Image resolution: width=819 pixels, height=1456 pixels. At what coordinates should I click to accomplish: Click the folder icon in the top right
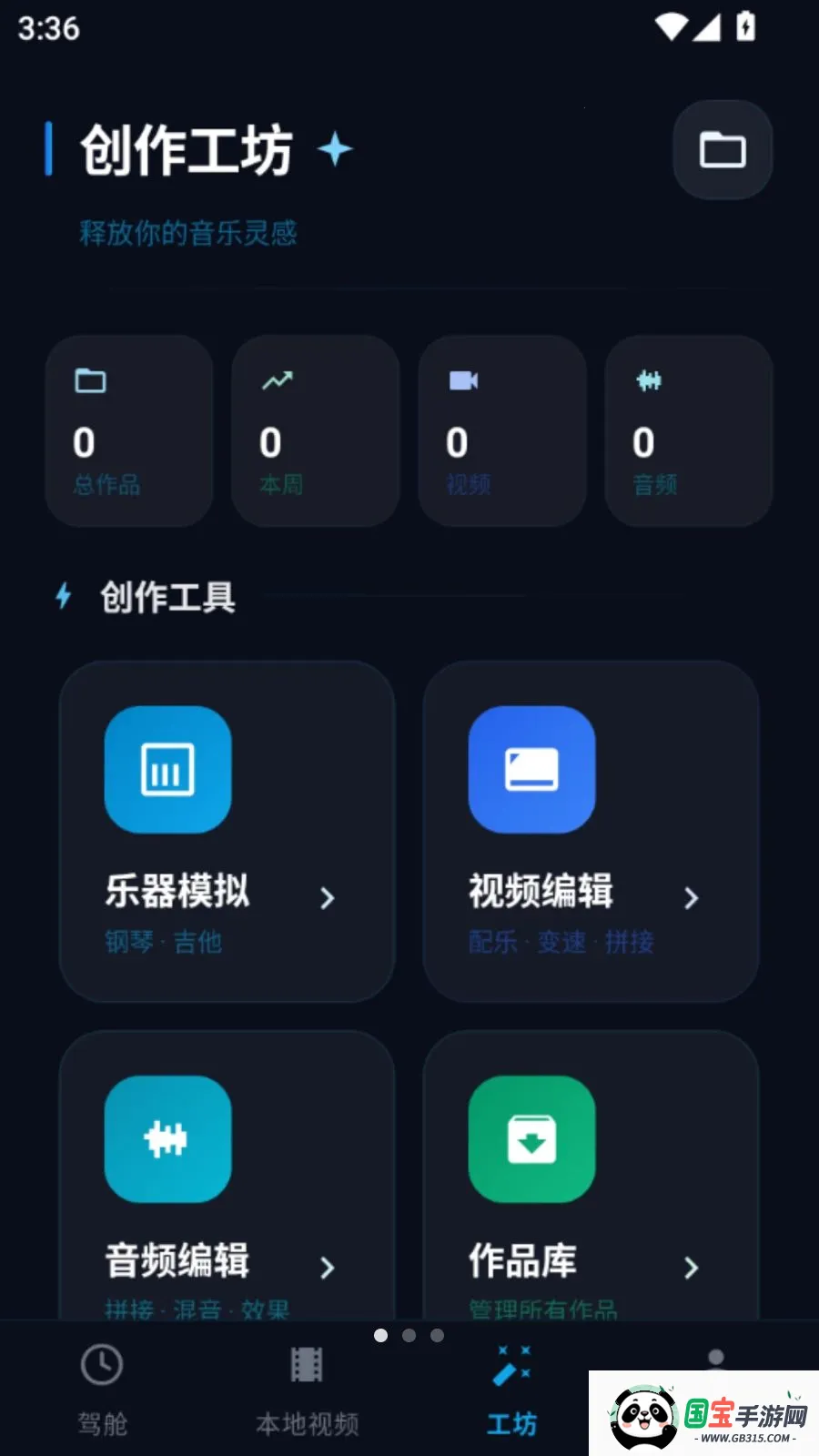[722, 148]
